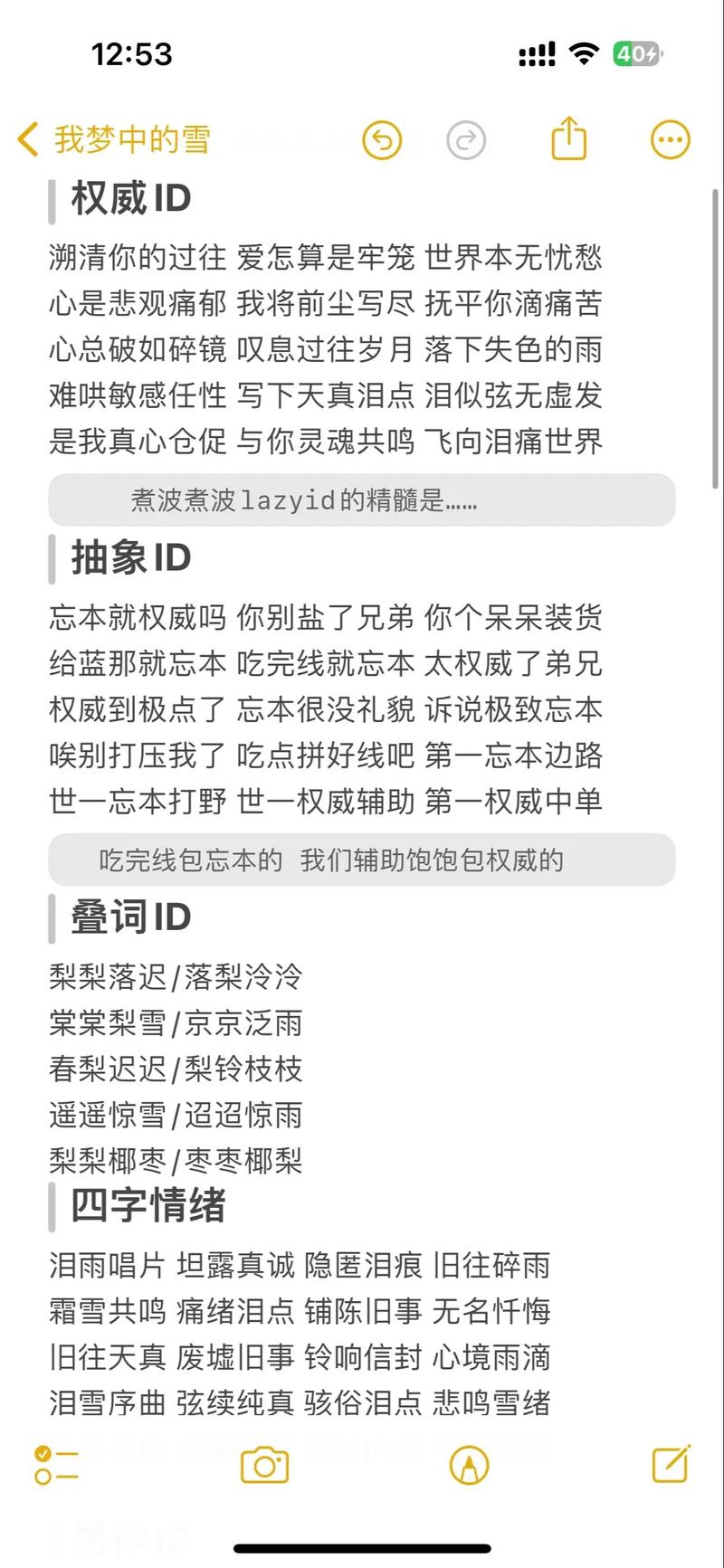Share this note
This screenshot has width=724, height=1568.
569,139
